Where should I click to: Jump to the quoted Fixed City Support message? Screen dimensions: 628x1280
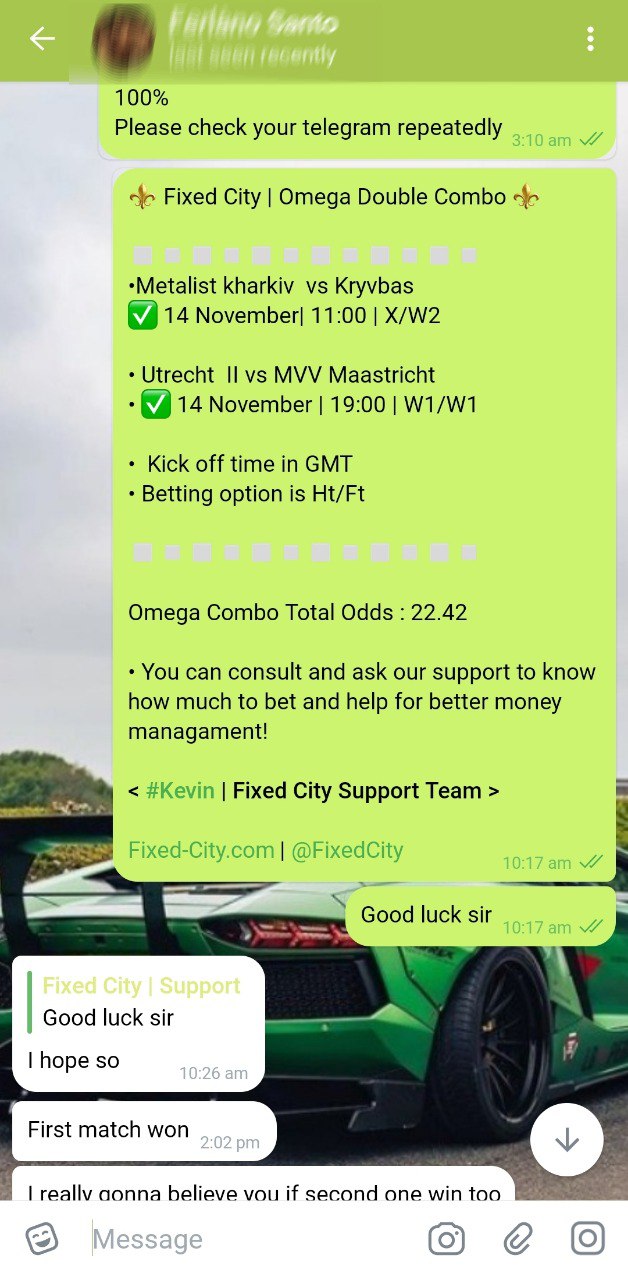point(140,1002)
